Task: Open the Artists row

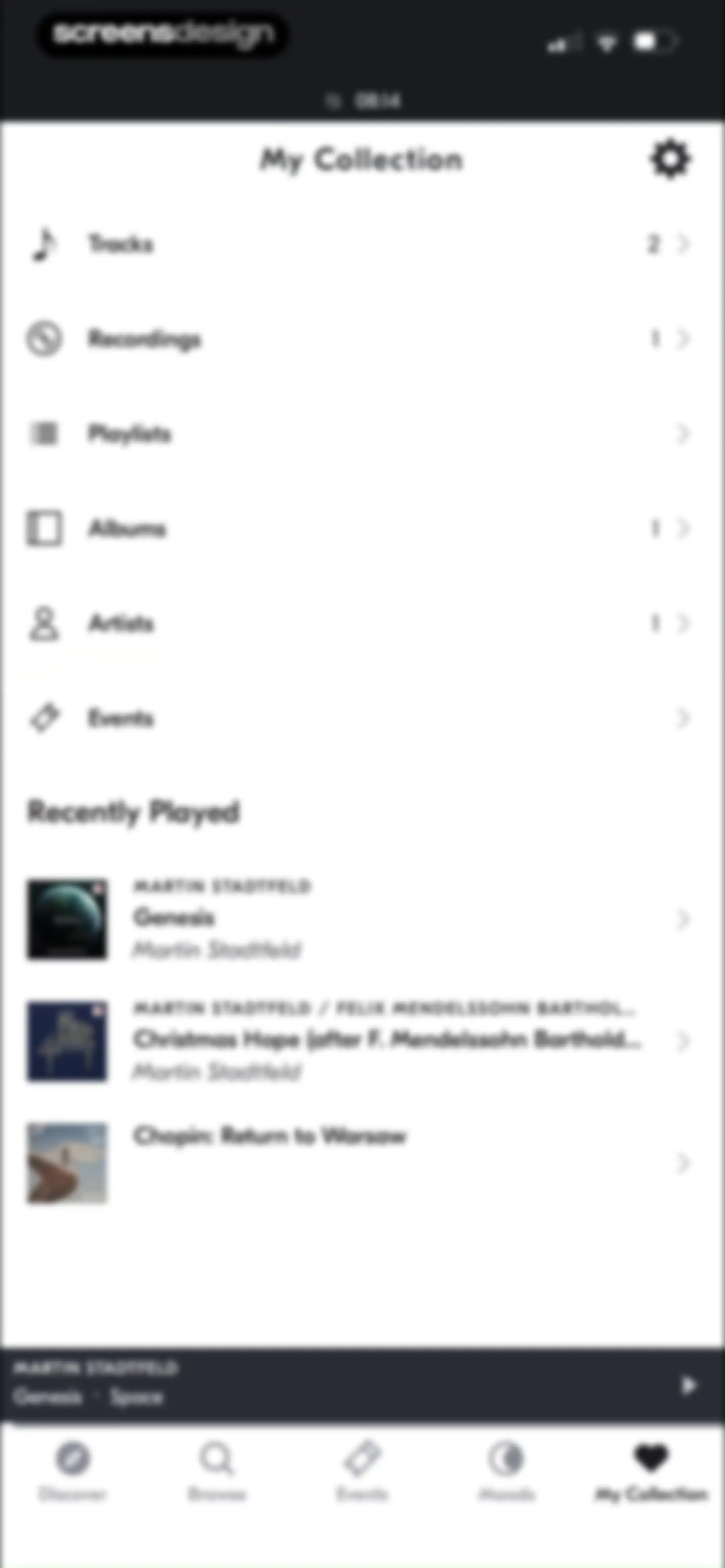Action: point(362,623)
